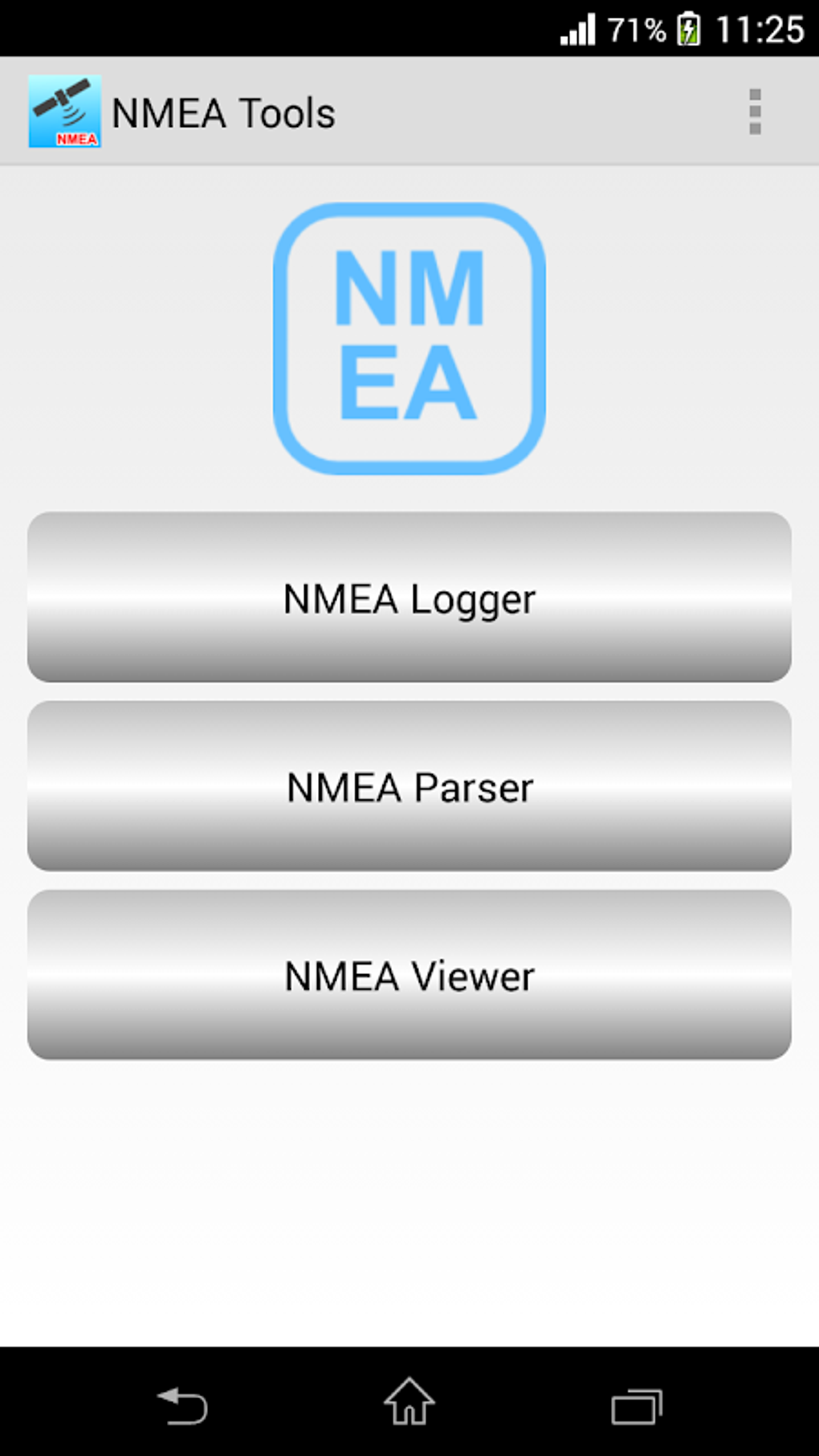Tap the back navigation arrow

coord(183,1404)
